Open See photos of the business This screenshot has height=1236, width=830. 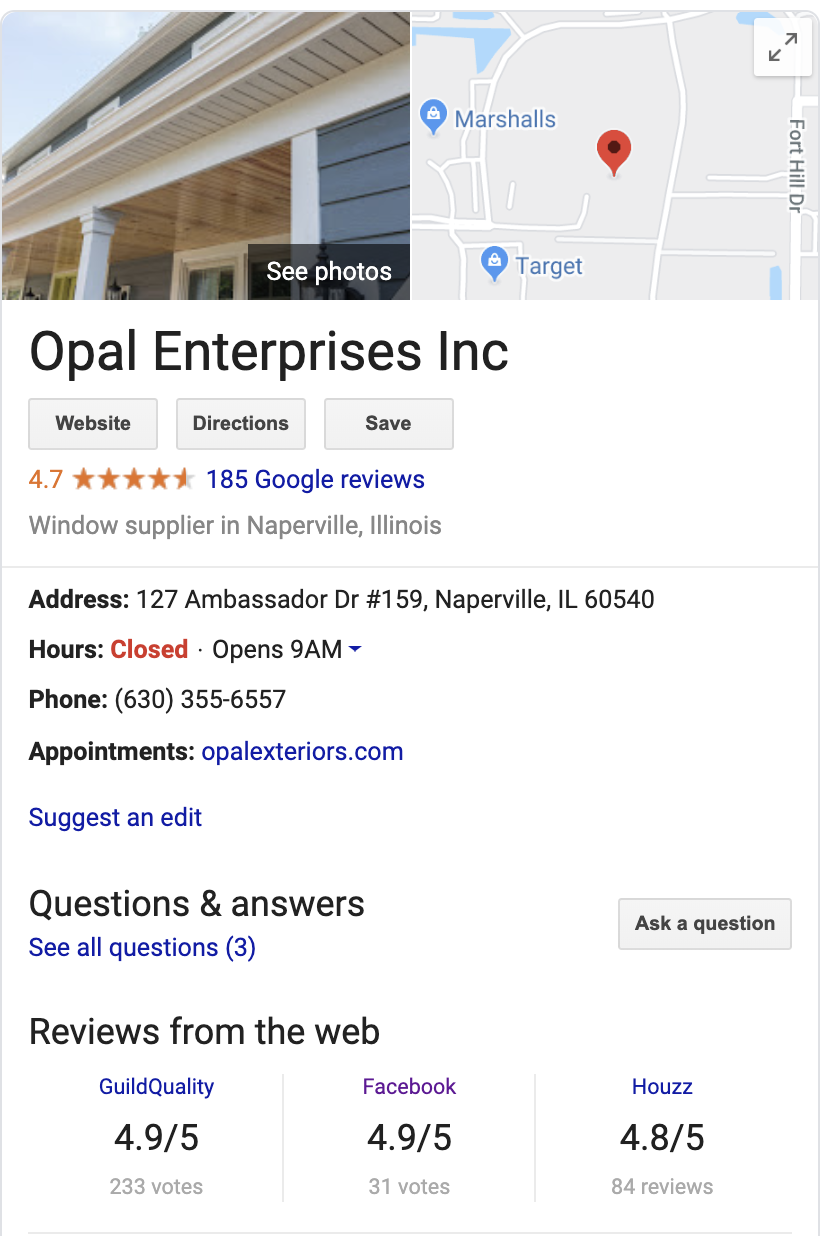click(x=329, y=271)
